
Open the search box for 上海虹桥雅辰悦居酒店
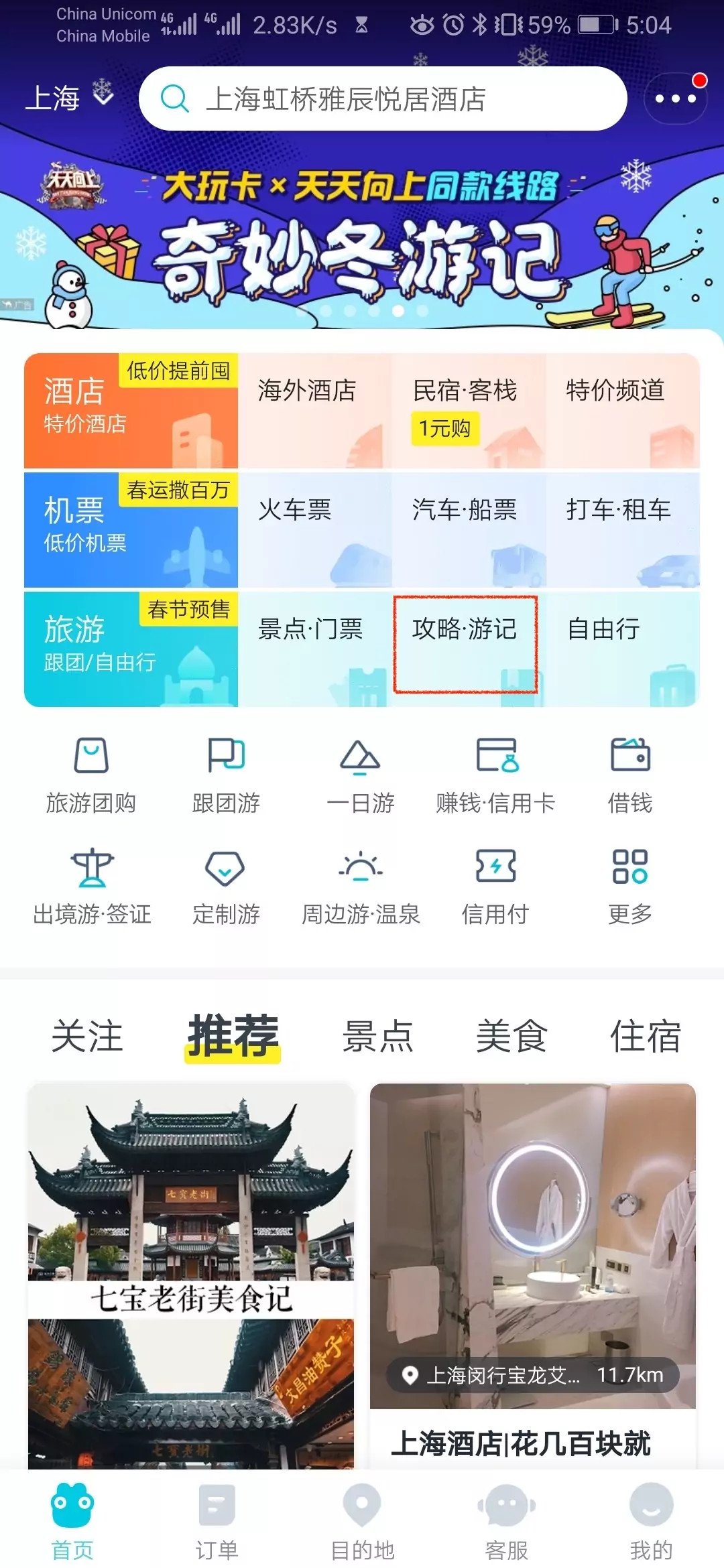point(382,99)
